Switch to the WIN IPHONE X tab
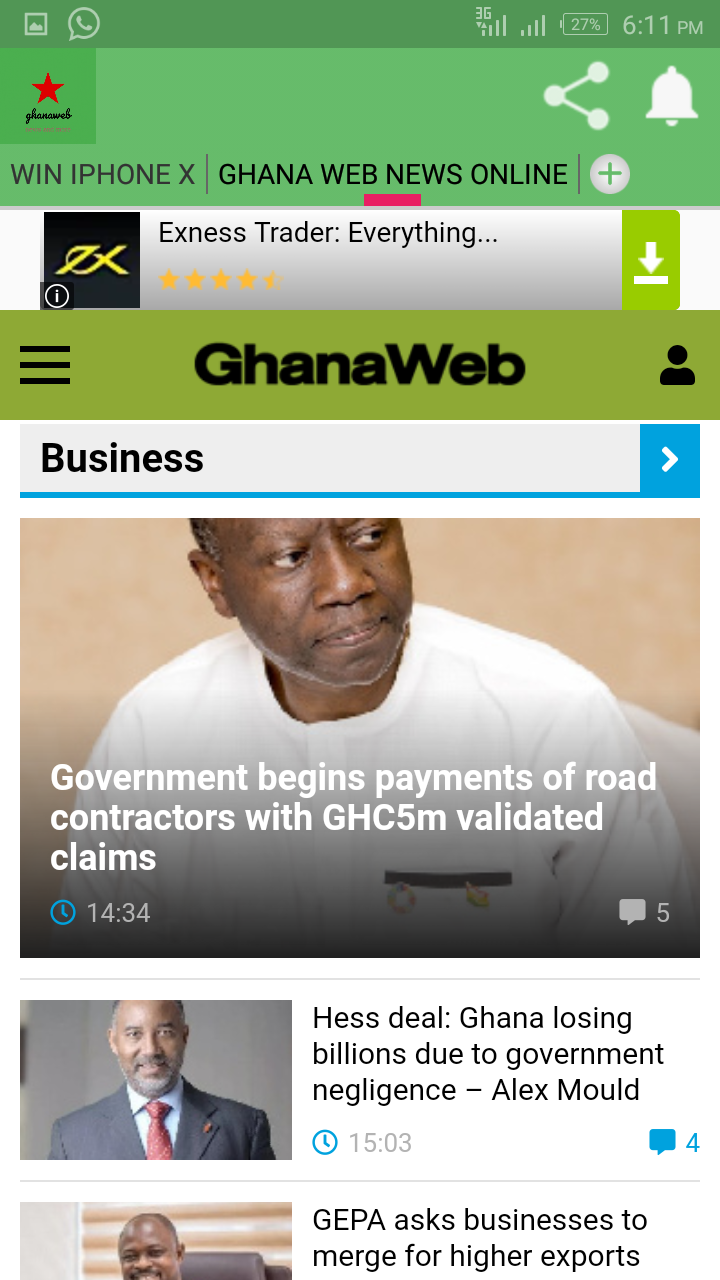The width and height of the screenshot is (720, 1280). click(x=102, y=175)
